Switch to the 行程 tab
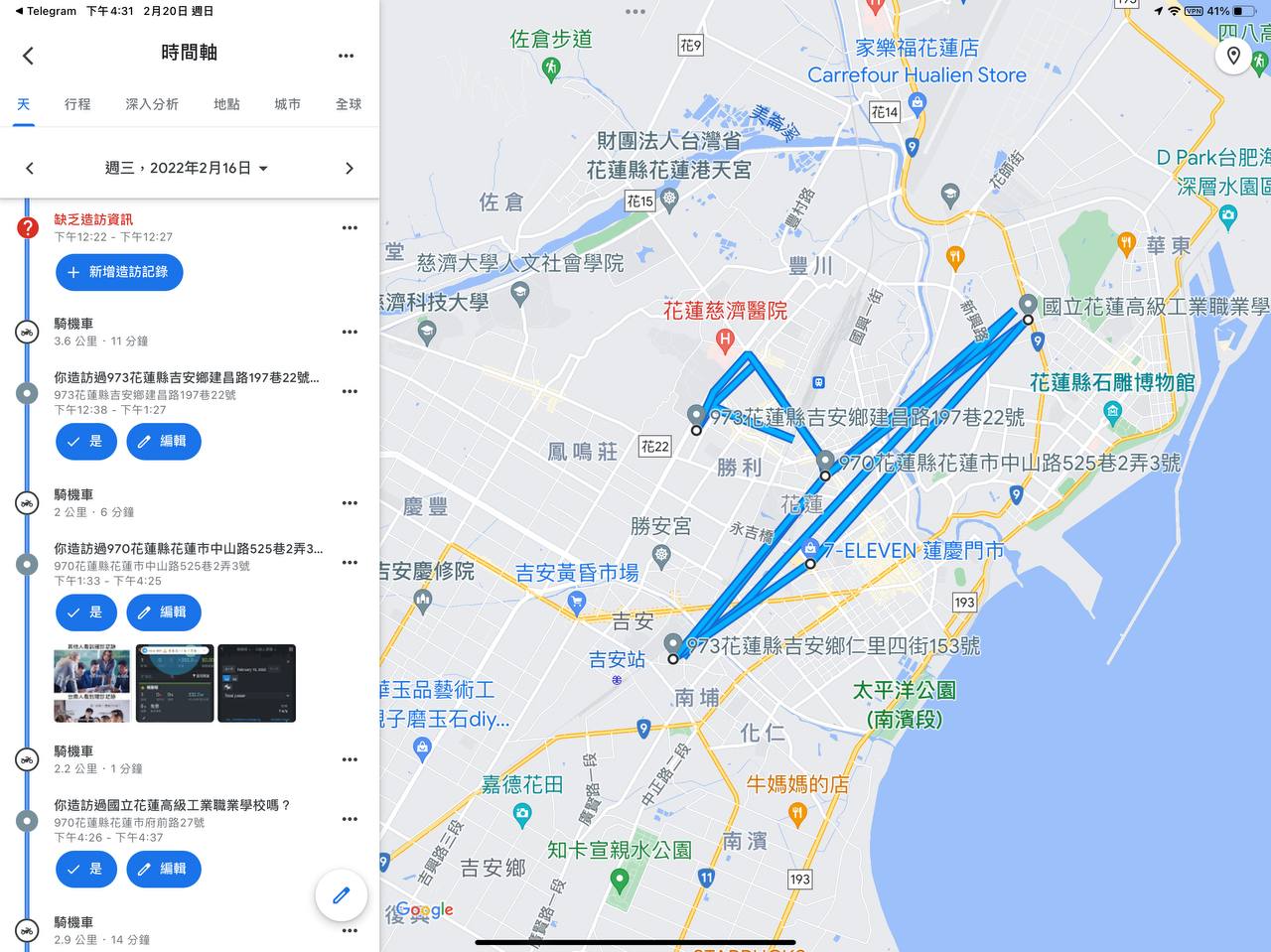 77,104
